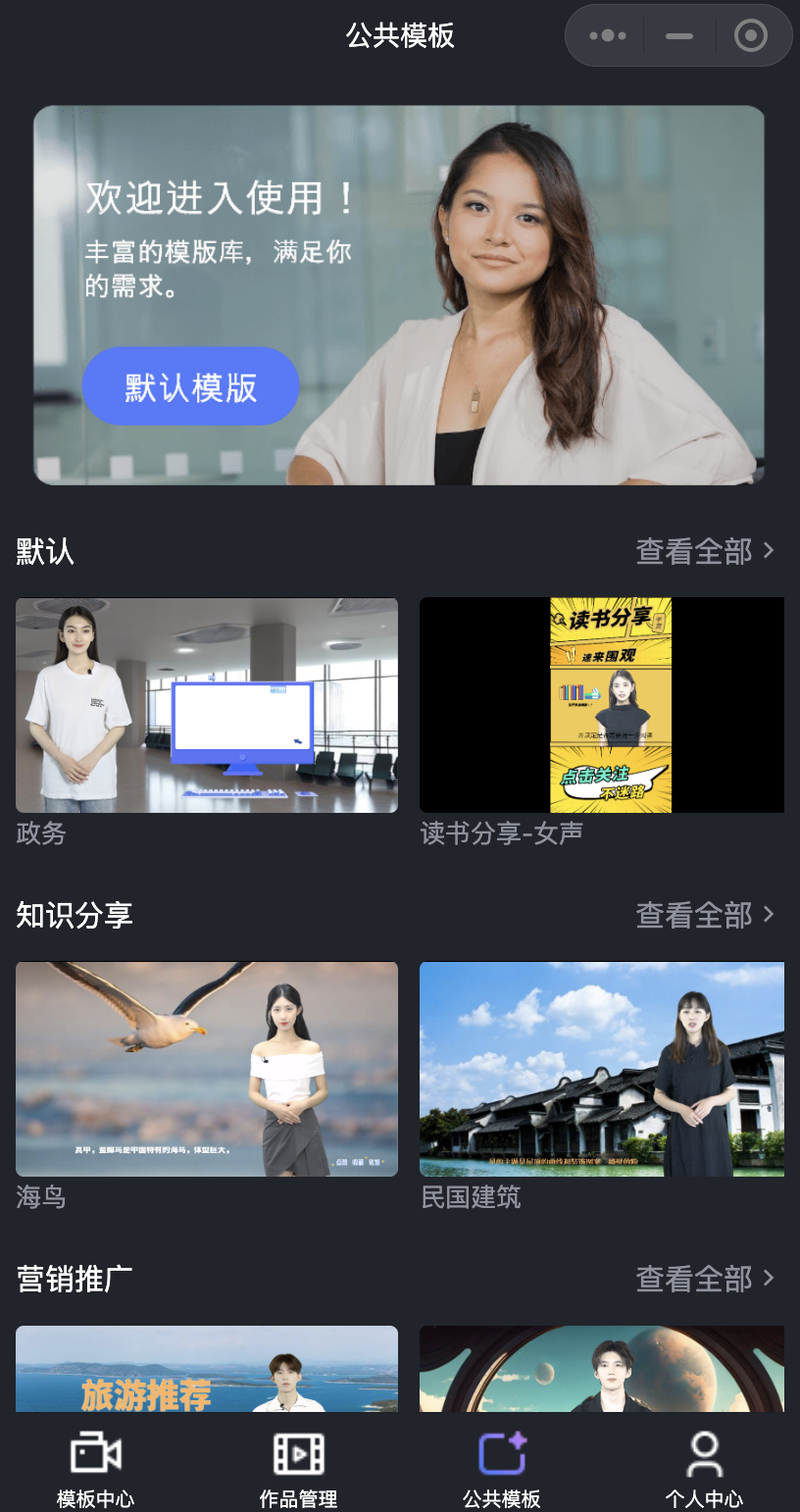Switch to the 模板中心 tab
800x1512 pixels.
96,1469
